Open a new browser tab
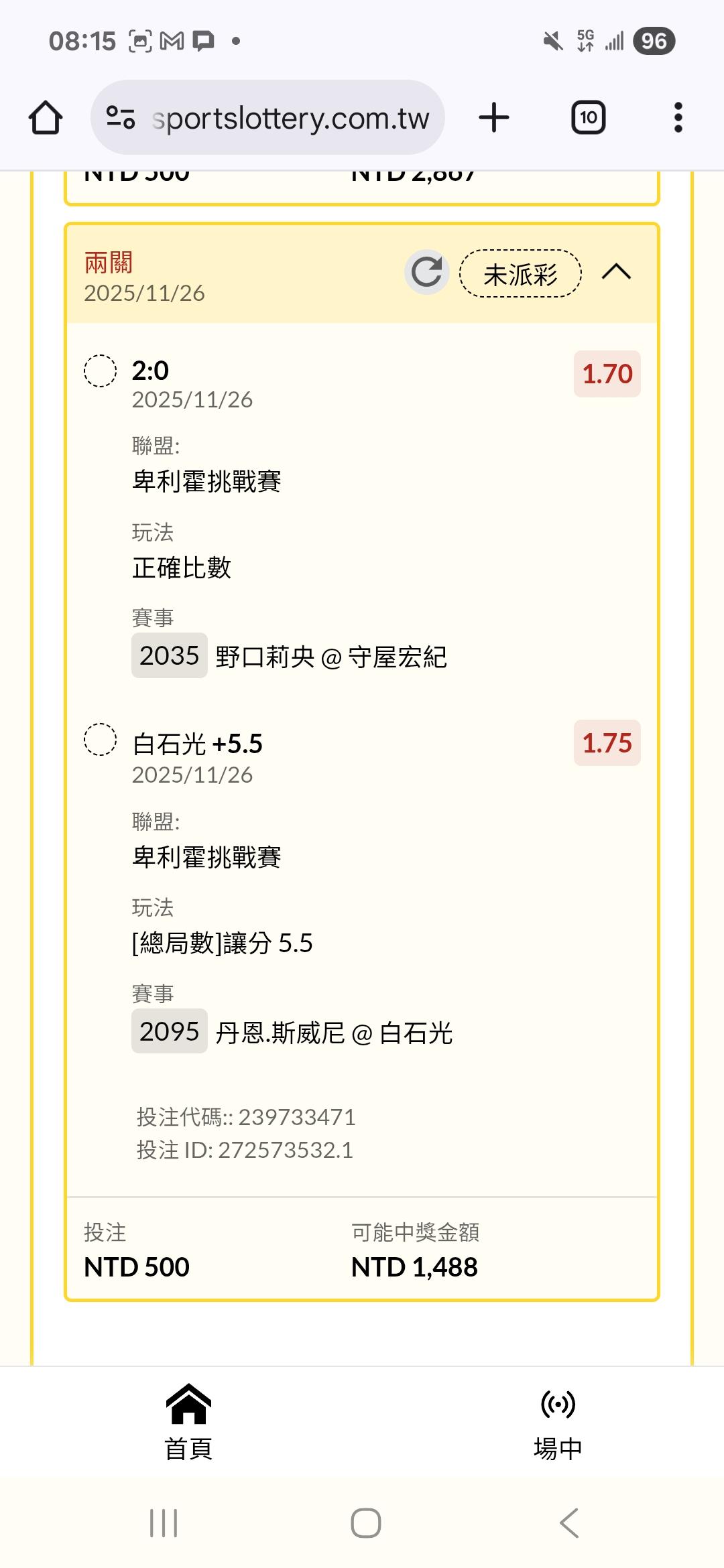 494,118
